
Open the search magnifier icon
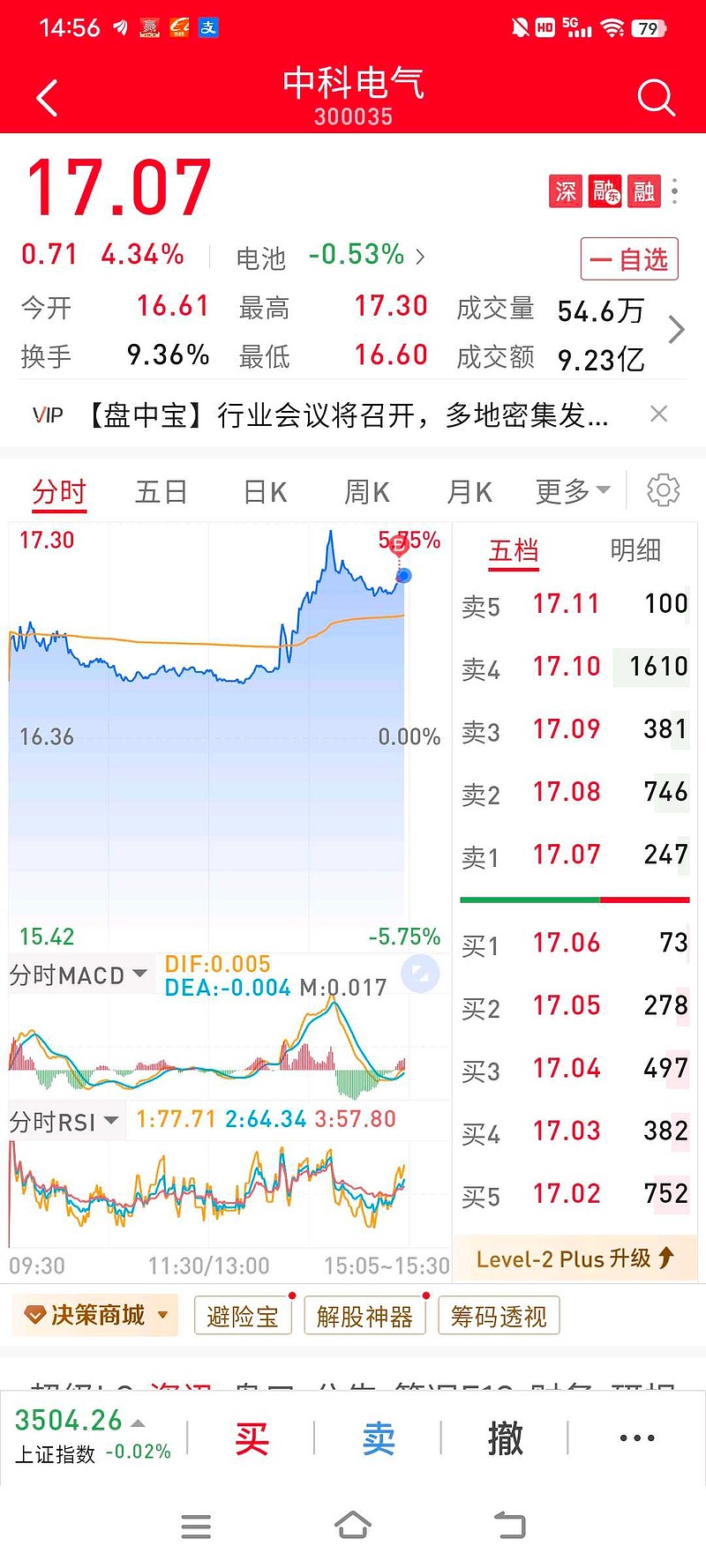[x=656, y=98]
